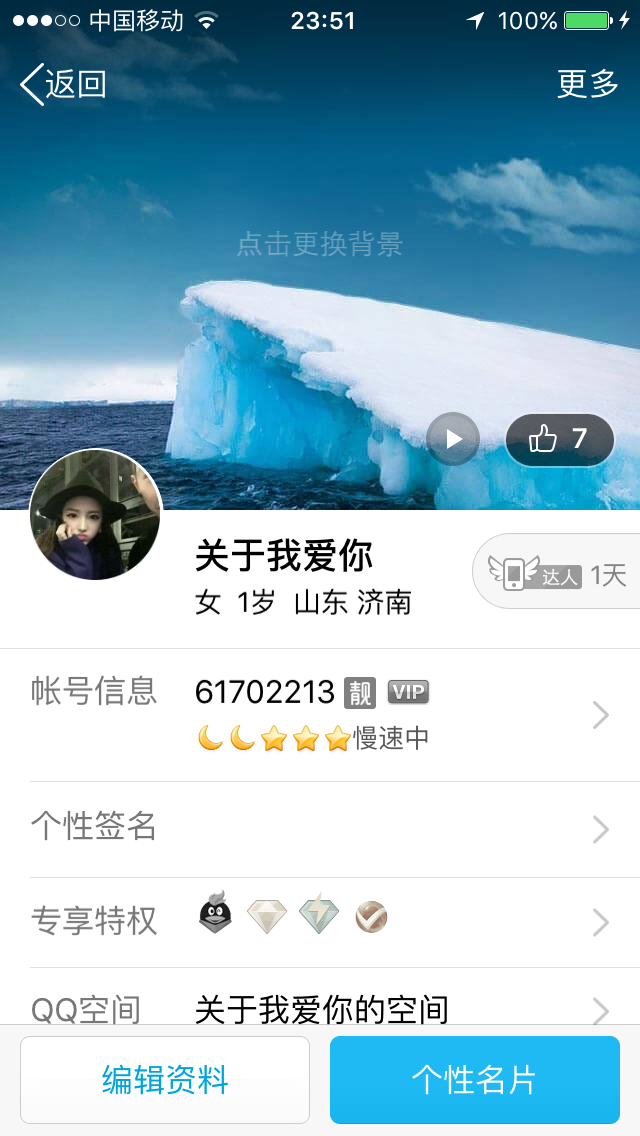The height and width of the screenshot is (1136, 640).
Task: Tap the 编辑资料 button
Action: [165, 1079]
